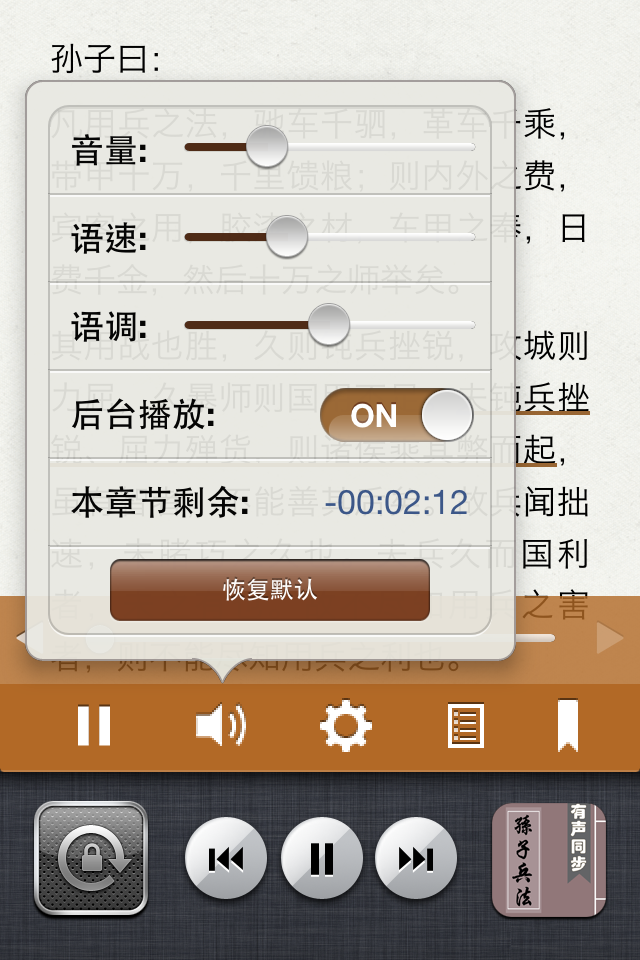Toggle the screen rotation lock button
This screenshot has width=640, height=960.
pos(91,859)
